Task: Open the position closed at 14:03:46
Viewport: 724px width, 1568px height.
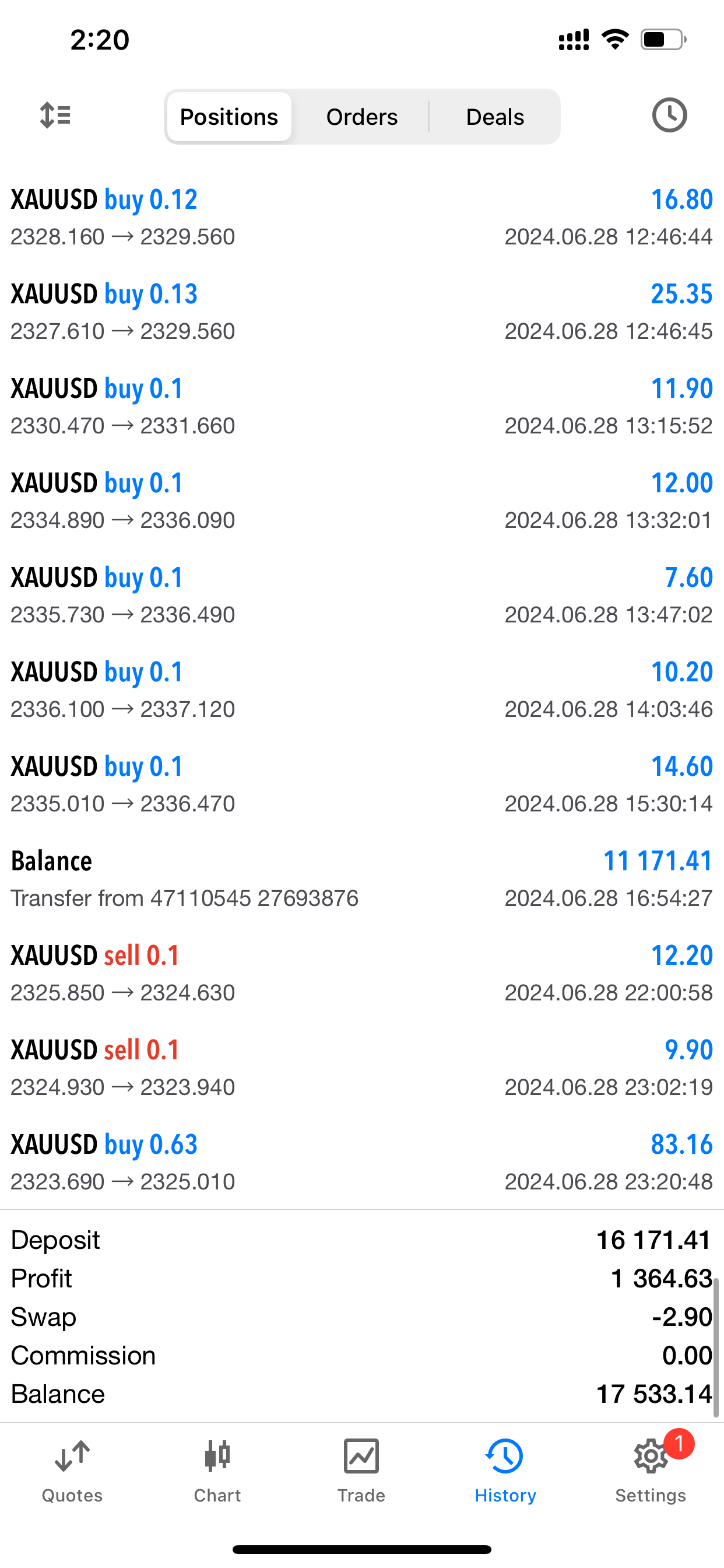Action: click(361, 689)
